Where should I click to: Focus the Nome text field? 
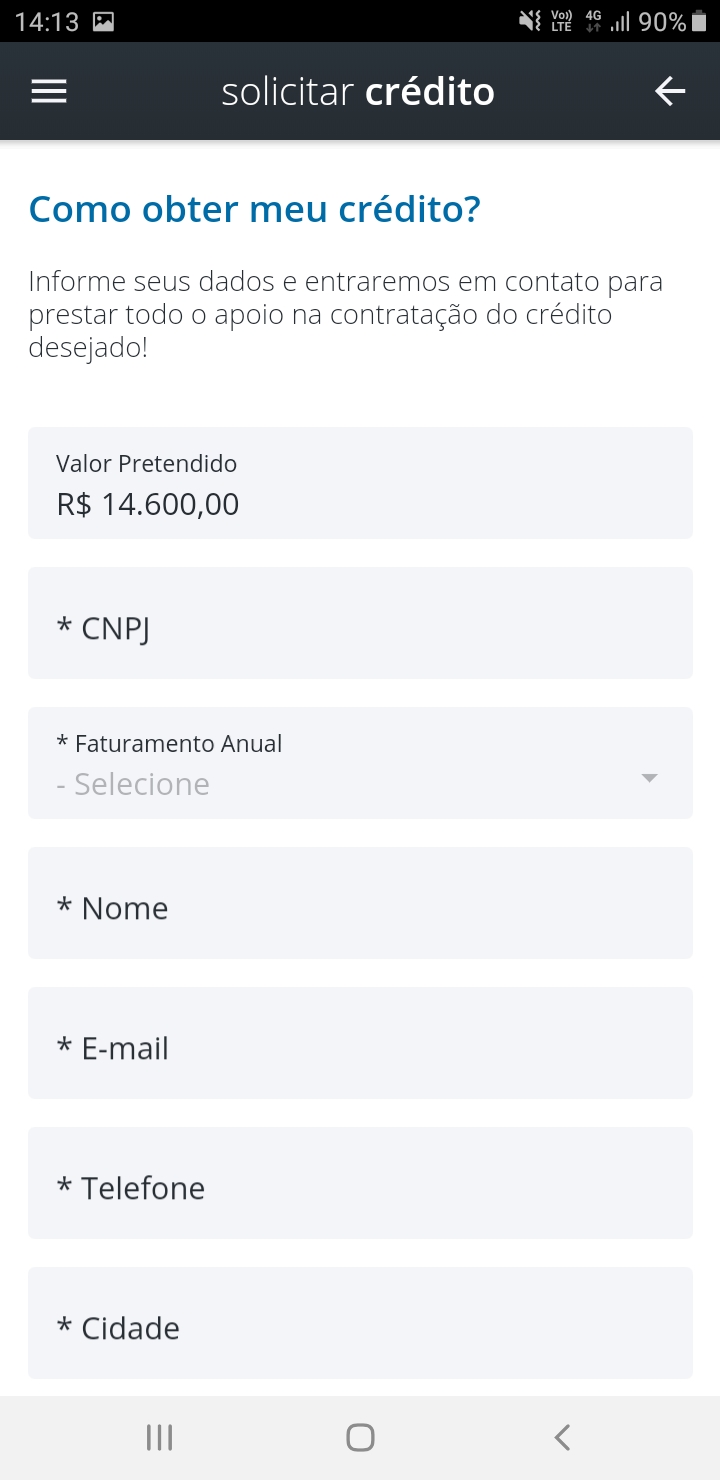pos(360,903)
